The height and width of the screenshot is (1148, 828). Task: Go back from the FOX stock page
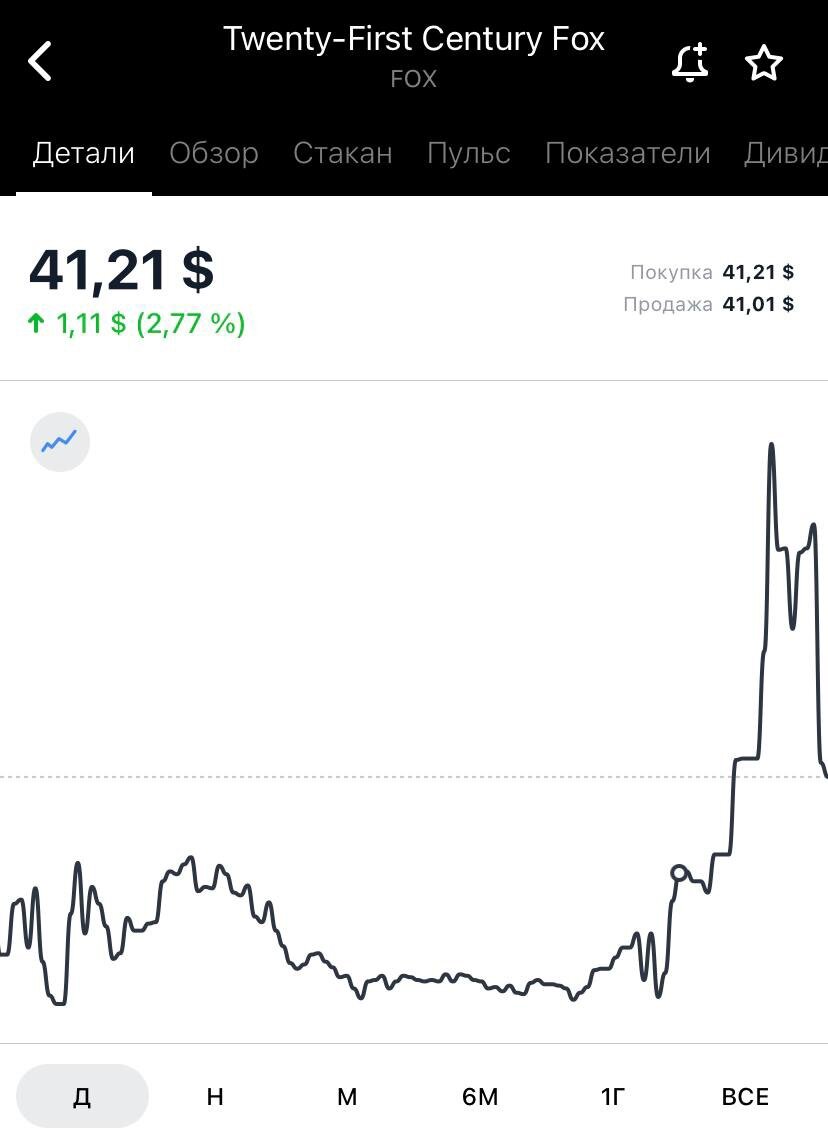tap(40, 62)
